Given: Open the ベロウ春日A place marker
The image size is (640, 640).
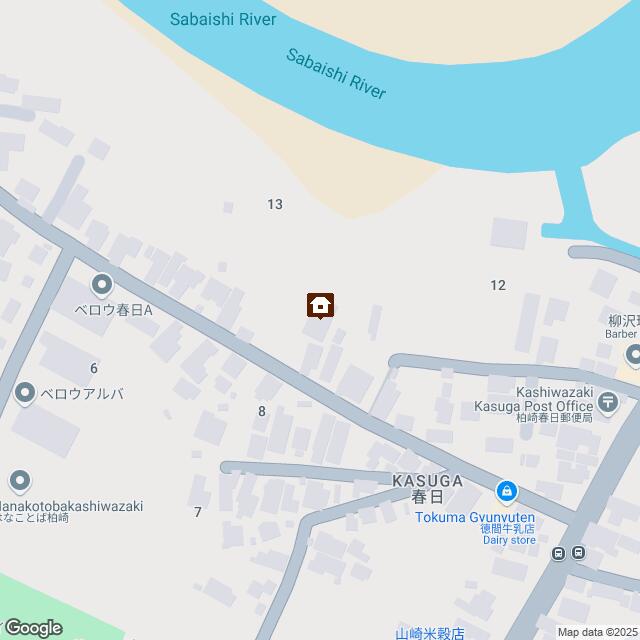Looking at the screenshot, I should [x=102, y=285].
